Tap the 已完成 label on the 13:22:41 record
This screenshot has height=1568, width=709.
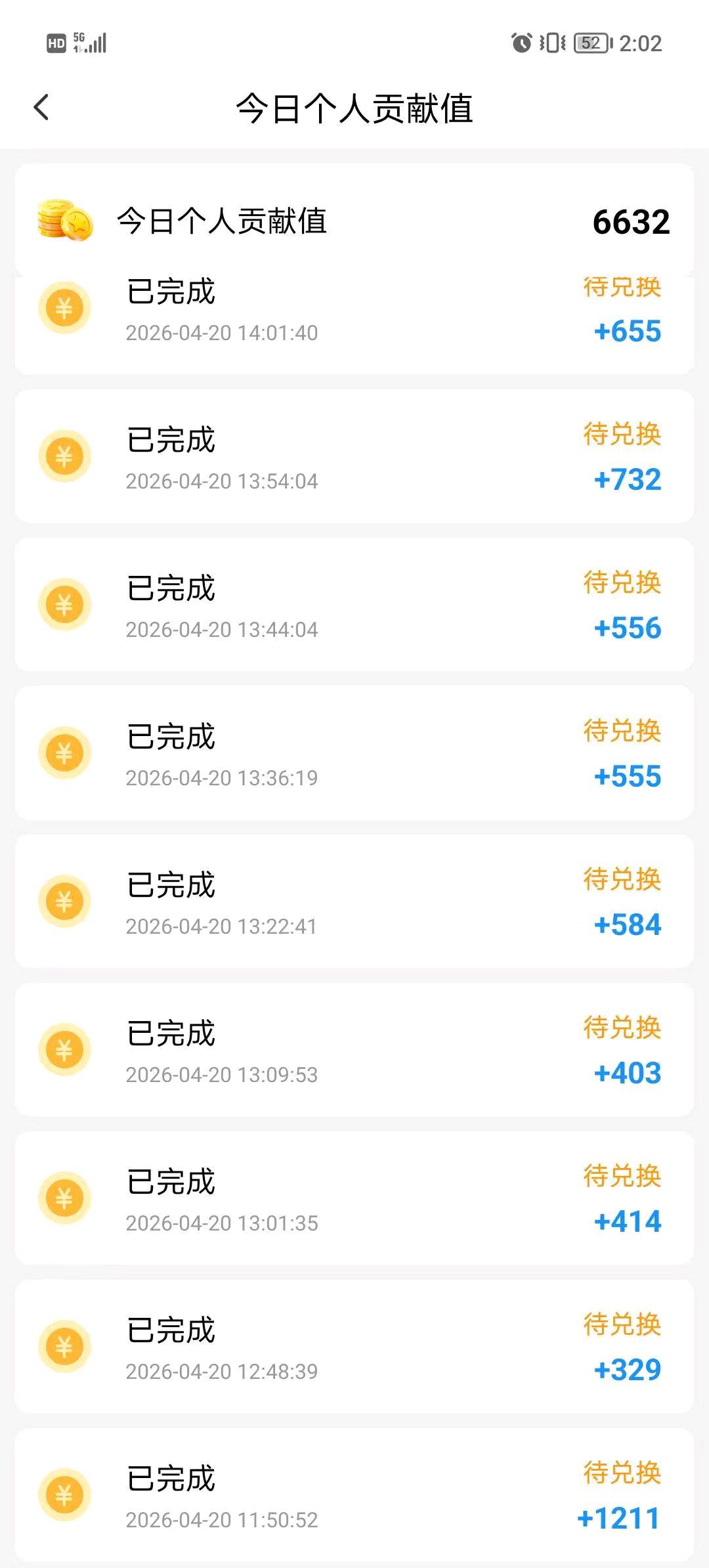pos(171,884)
